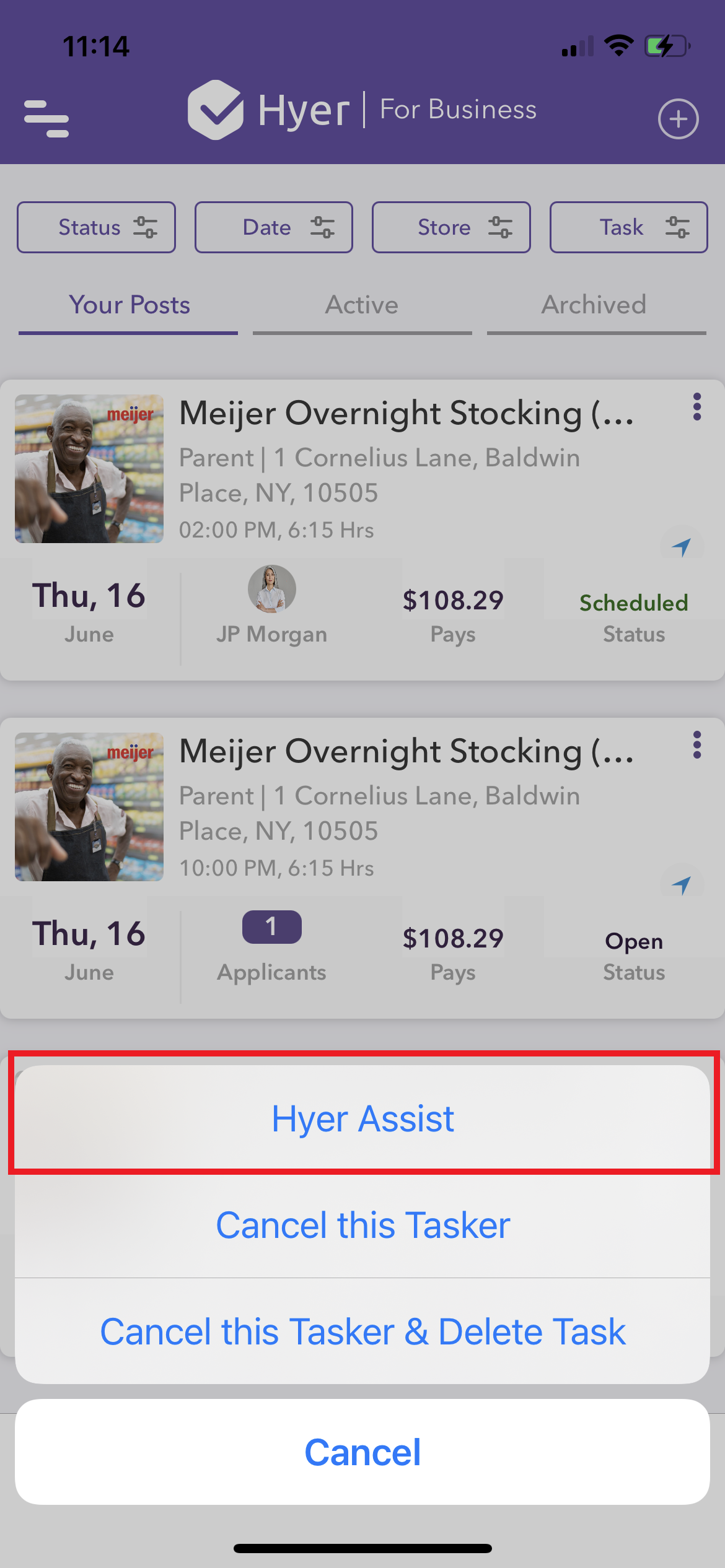Select Cancel this Tasker & Delete Task
Viewport: 725px width, 1568px height.
[x=362, y=1331]
